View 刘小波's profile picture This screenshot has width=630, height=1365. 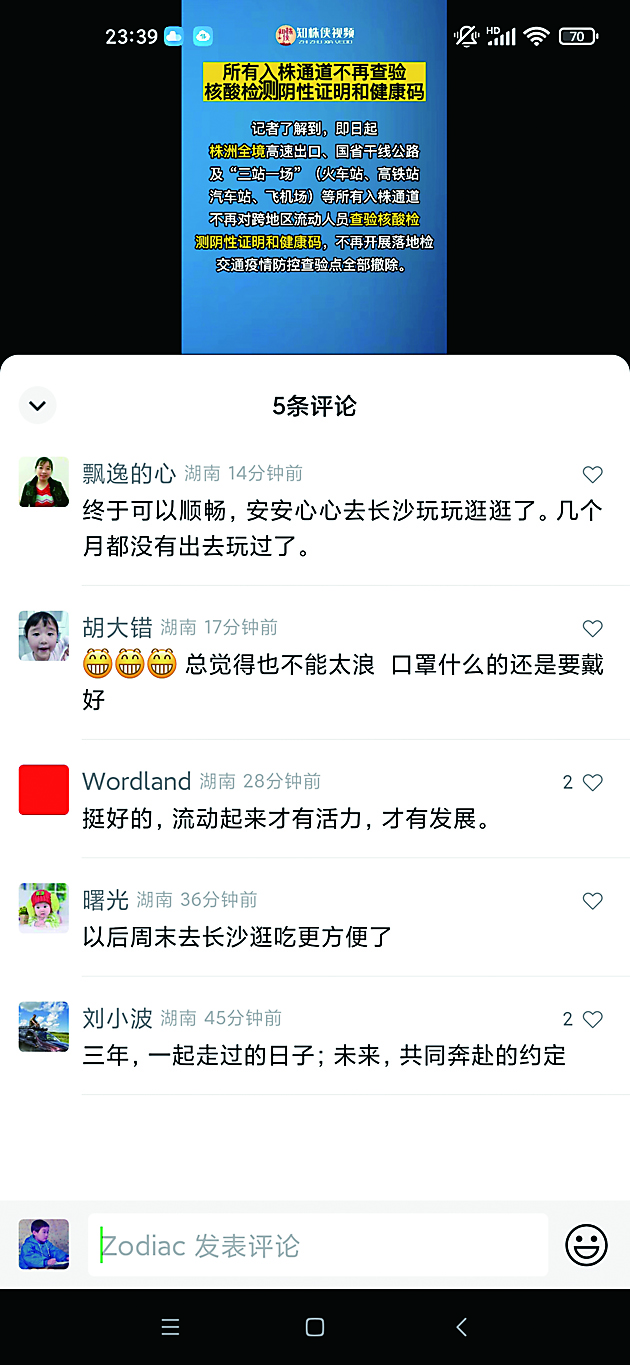point(44,1026)
